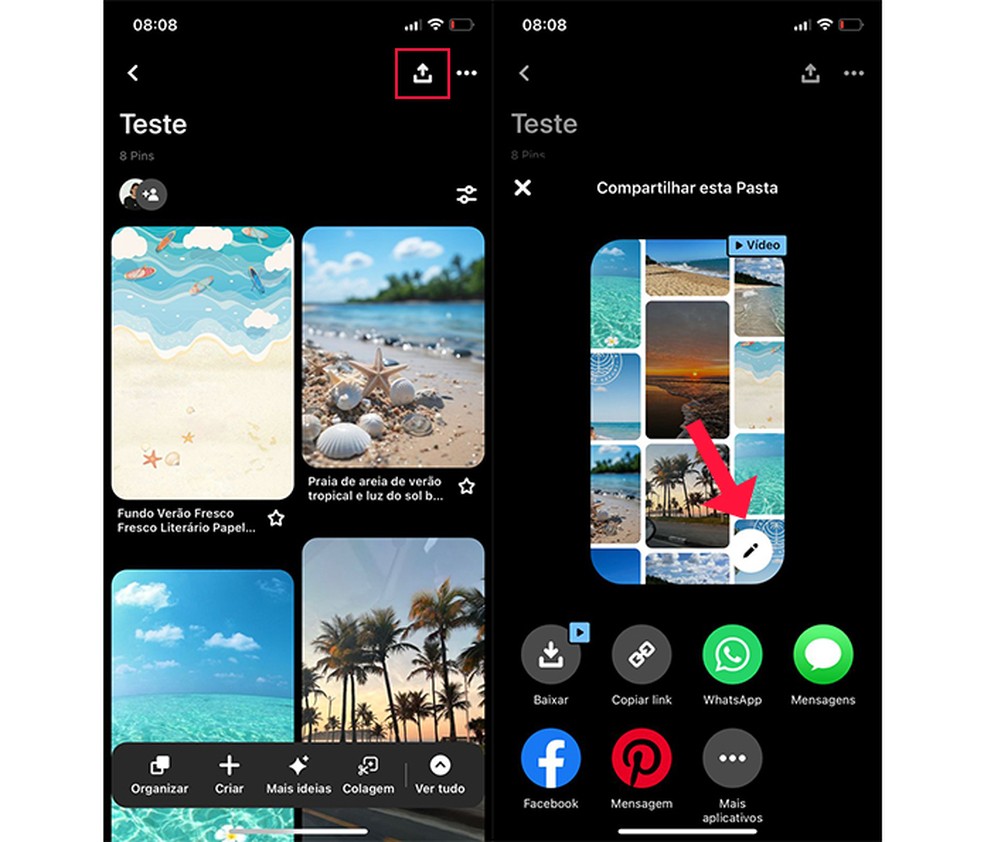This screenshot has width=984, height=842.
Task: Tap Organizar in the board toolbar
Action: (159, 775)
